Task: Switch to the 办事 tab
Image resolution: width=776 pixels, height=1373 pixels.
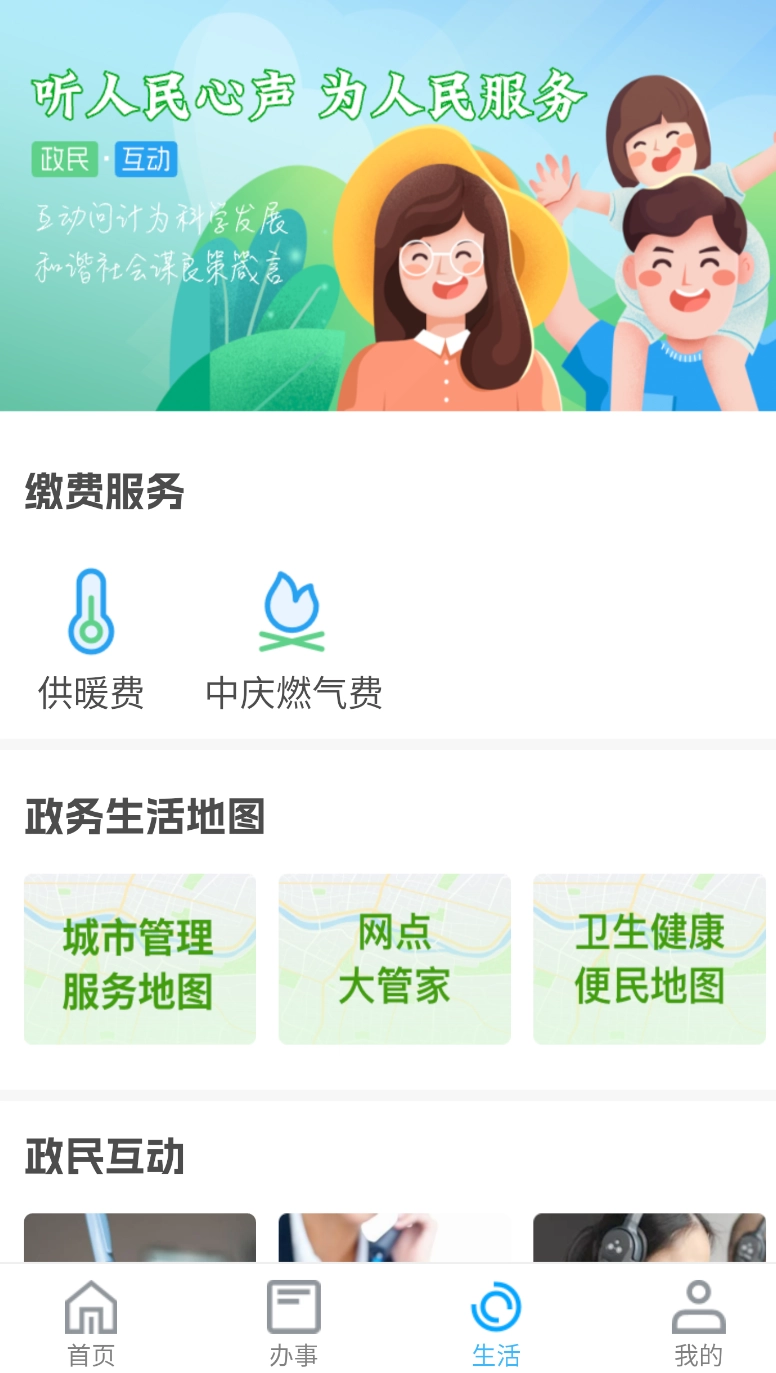Action: (x=293, y=1322)
